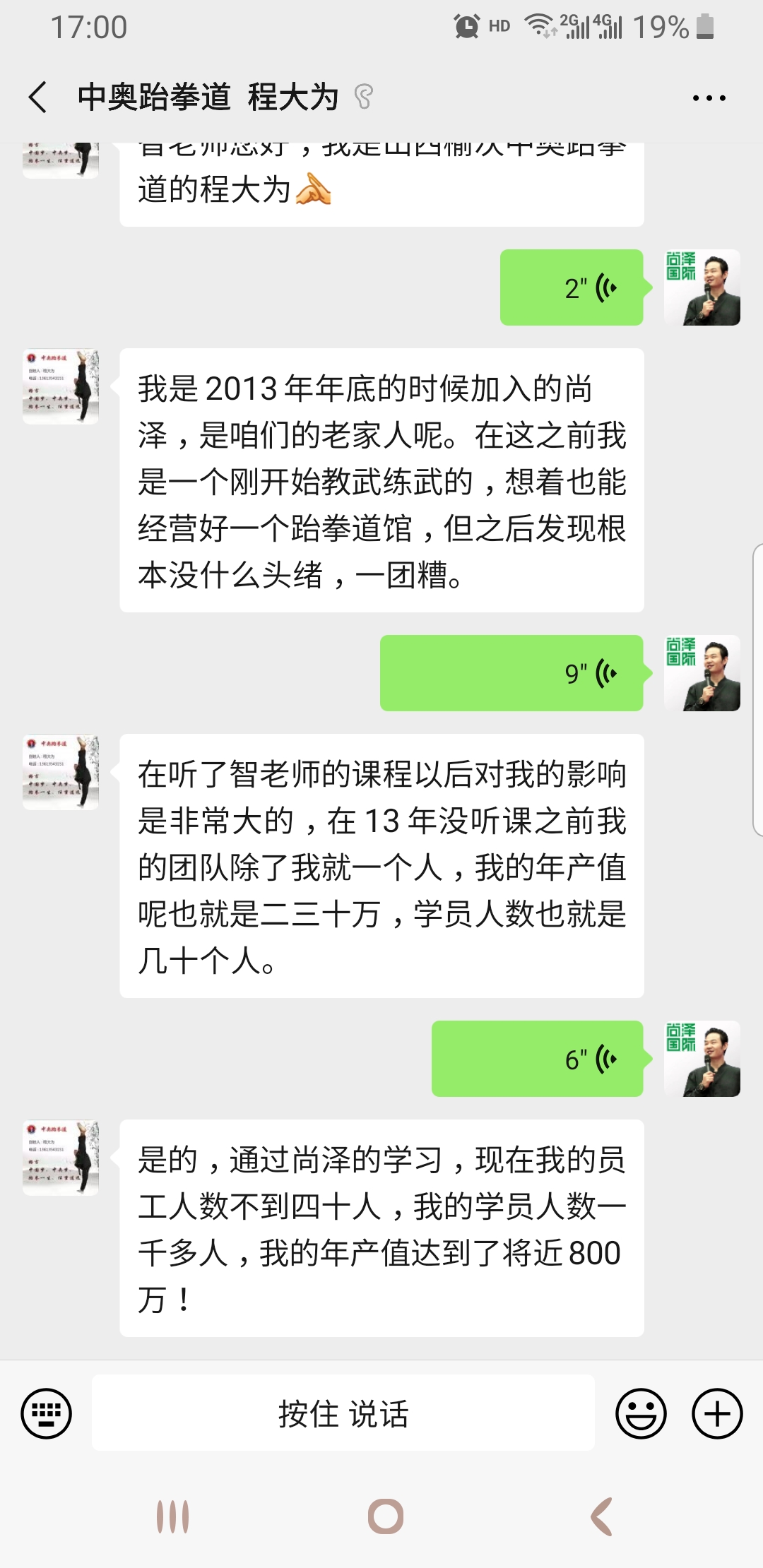This screenshot has width=763, height=1568.
Task: Tap the system home button
Action: [x=386, y=1516]
